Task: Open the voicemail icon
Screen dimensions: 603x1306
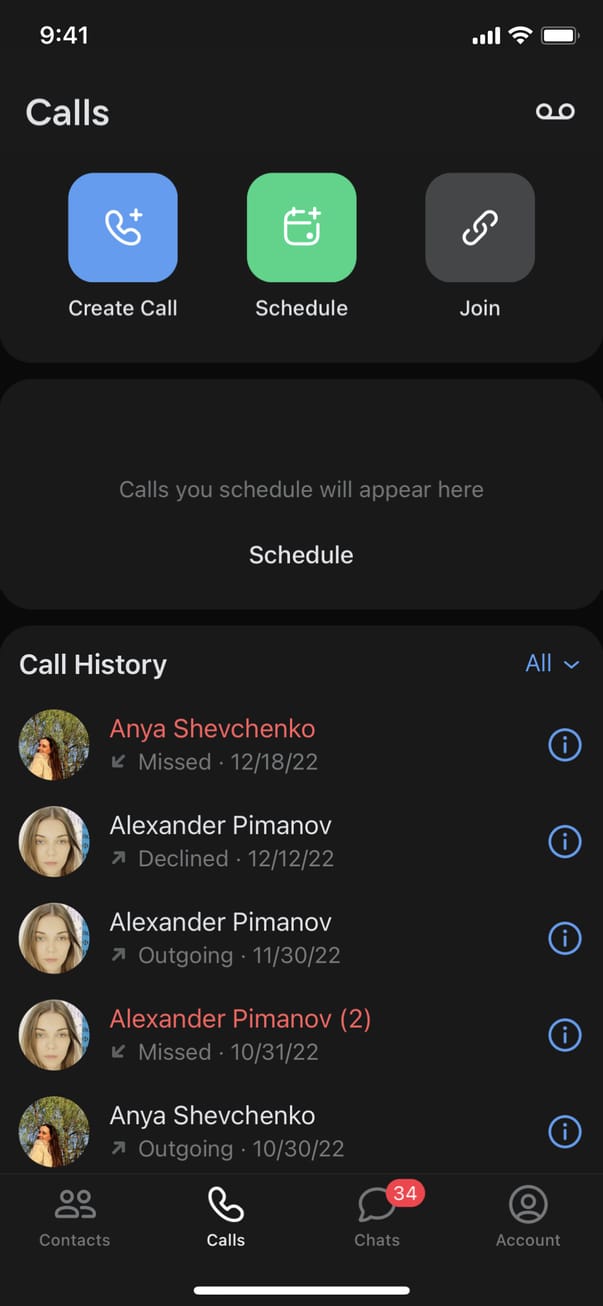Action: point(555,111)
